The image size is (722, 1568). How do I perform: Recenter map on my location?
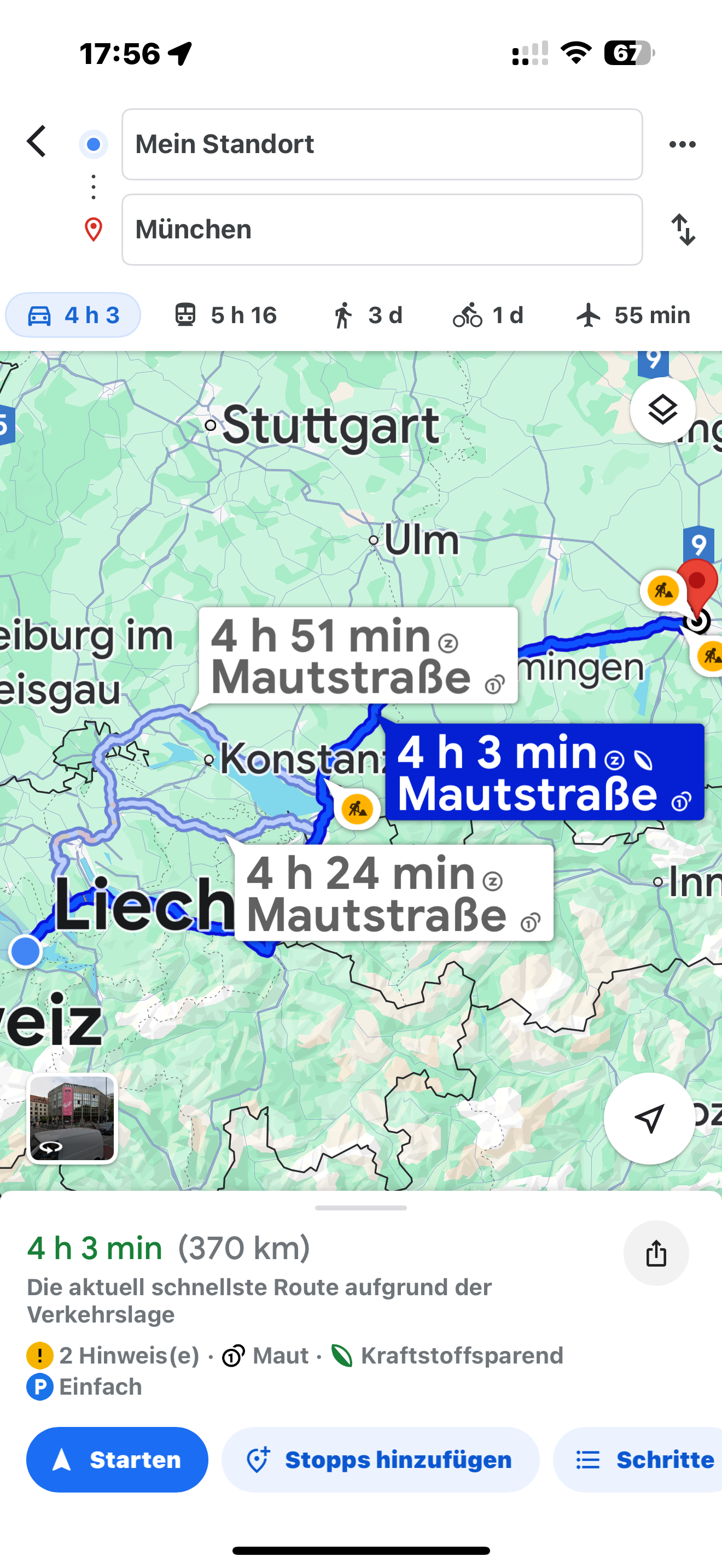point(649,1118)
